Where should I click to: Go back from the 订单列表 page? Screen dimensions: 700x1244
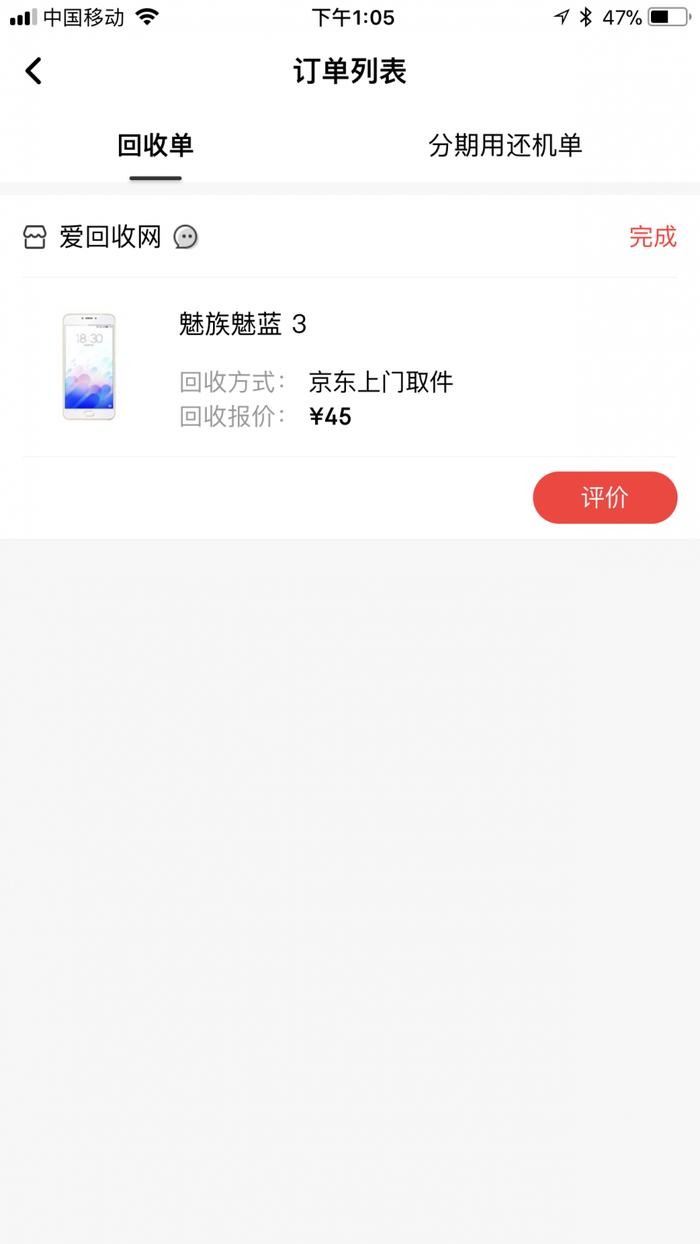34,71
